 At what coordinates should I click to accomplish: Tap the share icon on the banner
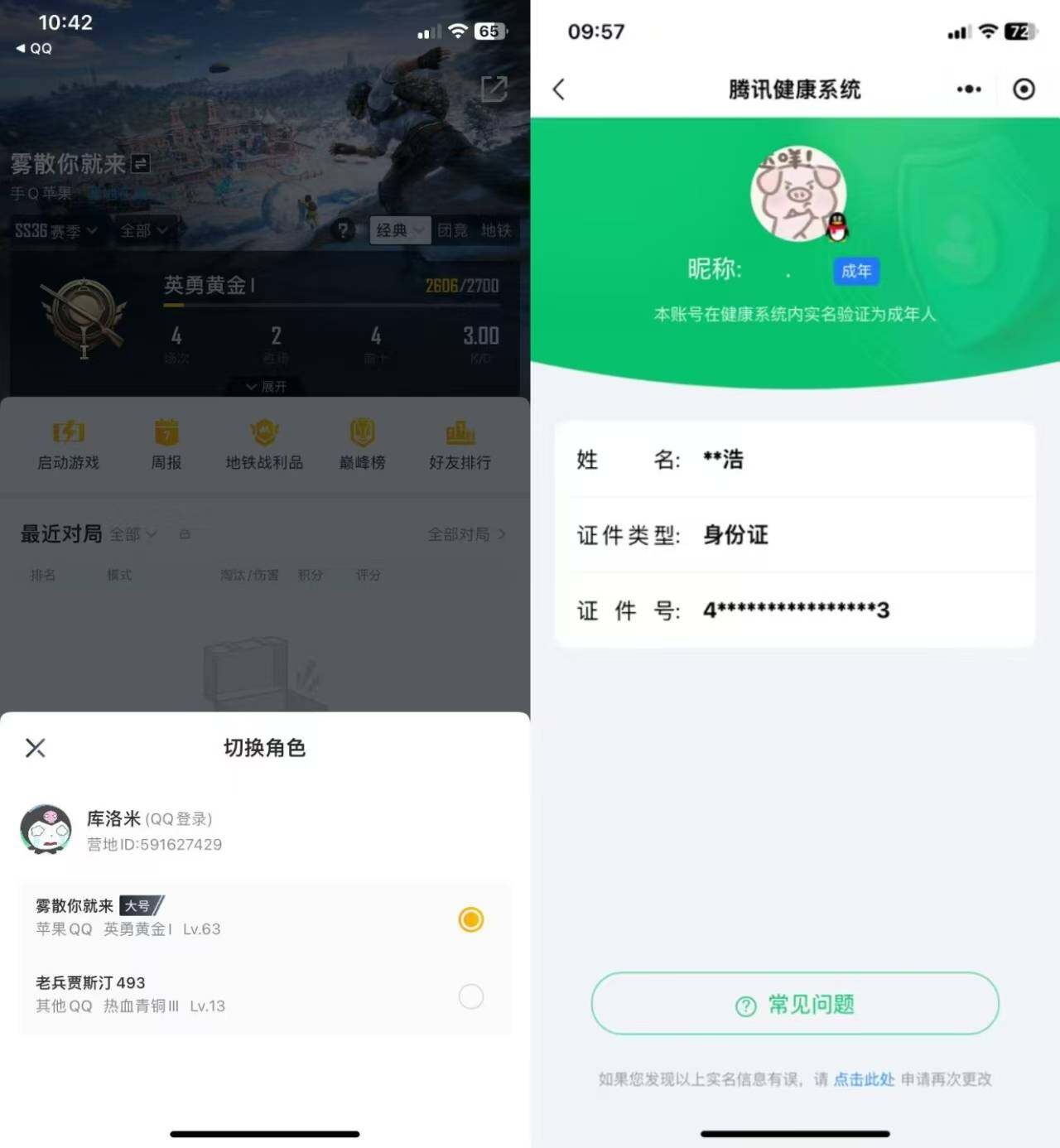[x=494, y=89]
